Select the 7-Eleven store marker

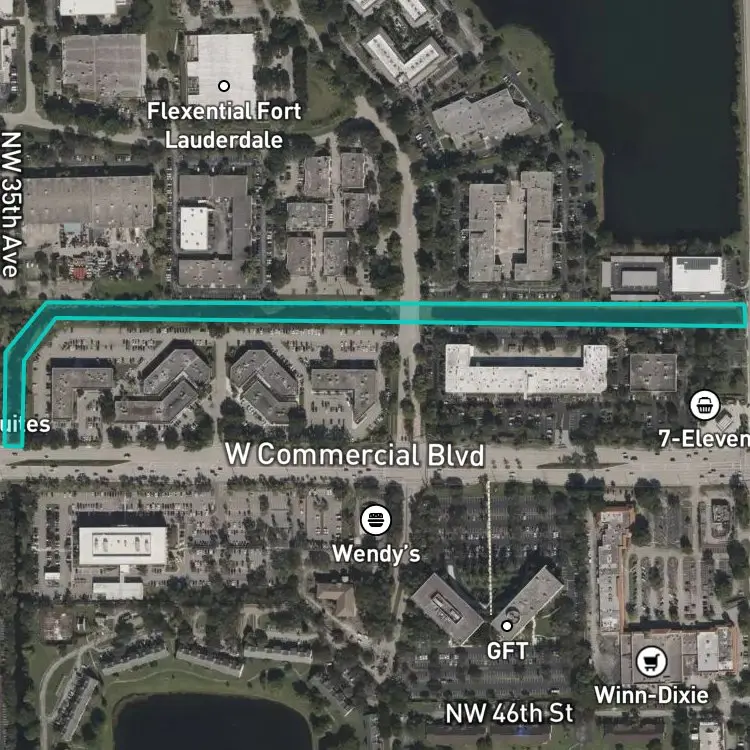705,405
